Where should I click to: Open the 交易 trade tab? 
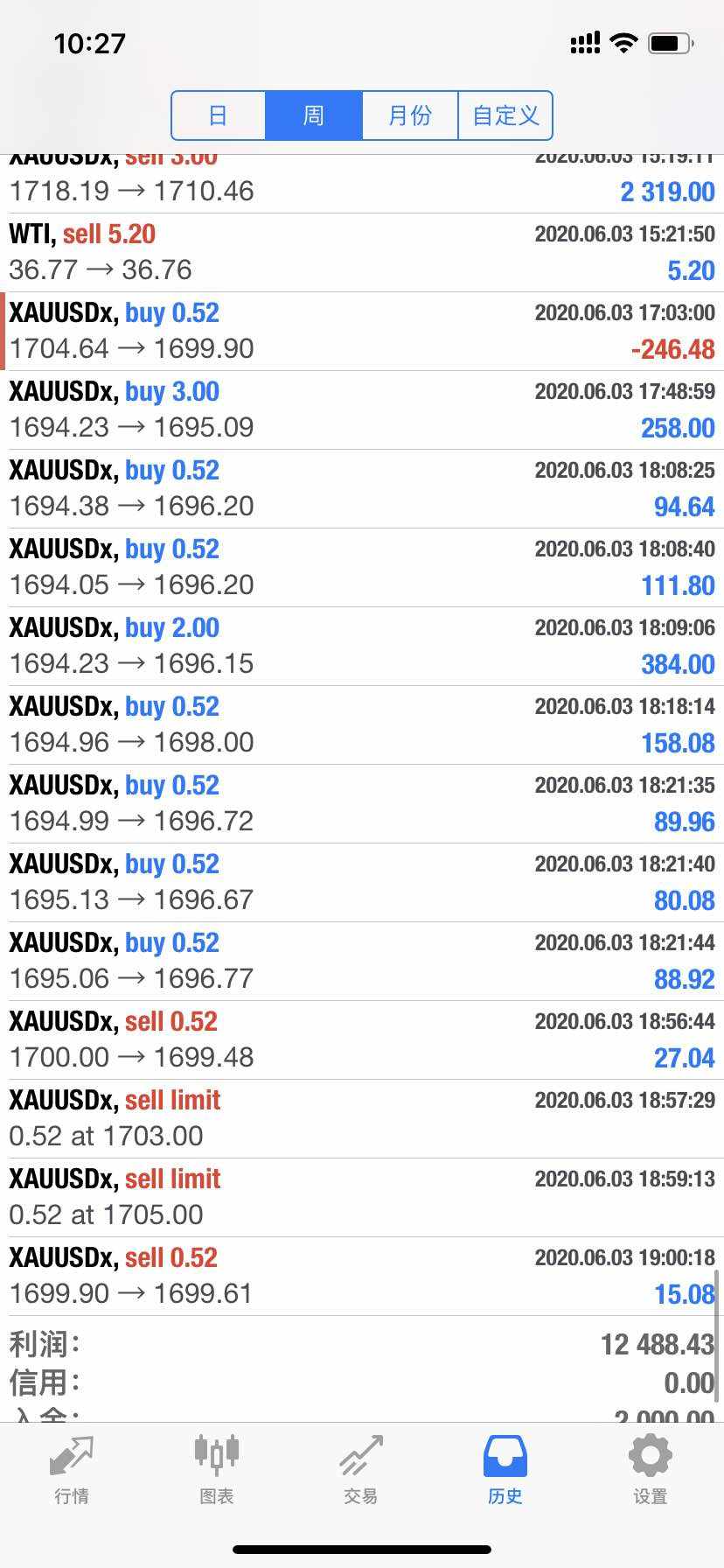pos(361,1470)
